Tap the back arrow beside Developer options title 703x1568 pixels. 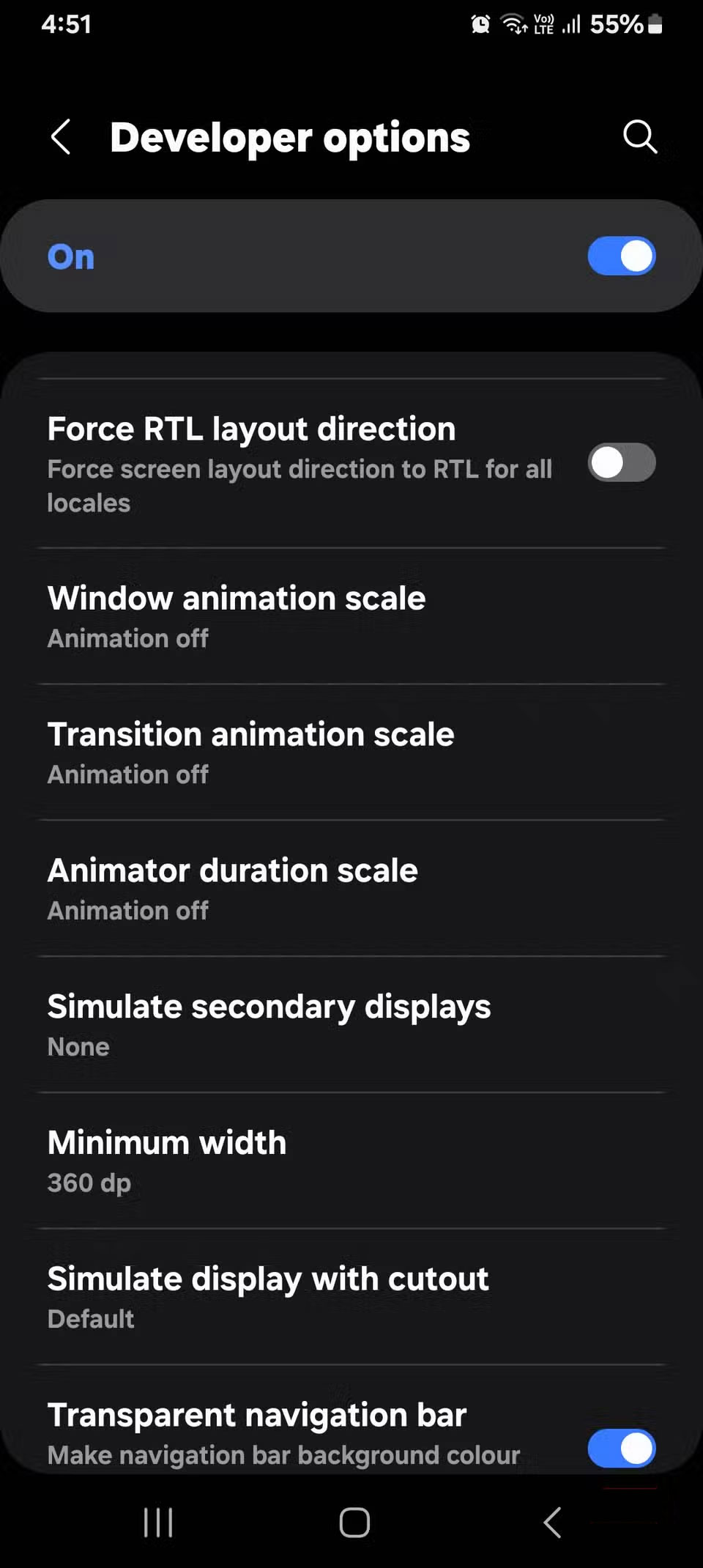pos(62,136)
